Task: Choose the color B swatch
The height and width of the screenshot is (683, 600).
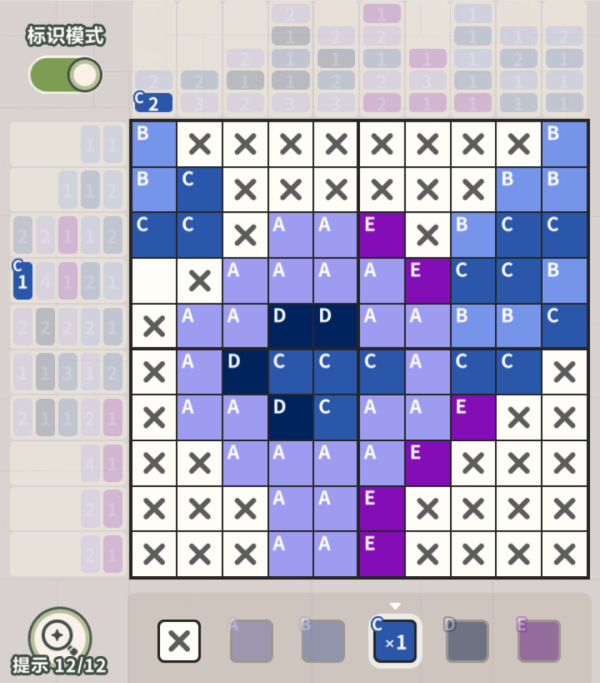Action: point(323,641)
